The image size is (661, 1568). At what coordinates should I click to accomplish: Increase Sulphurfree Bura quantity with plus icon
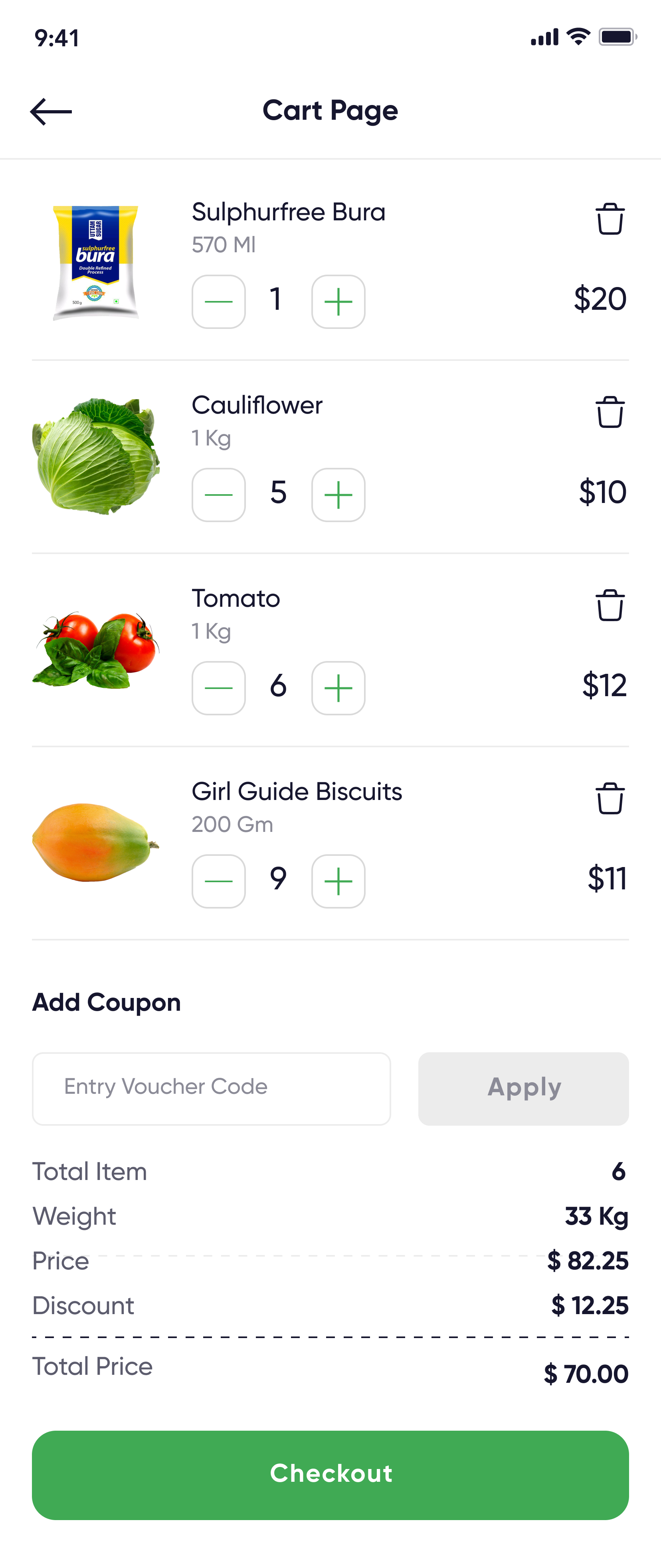point(338,301)
